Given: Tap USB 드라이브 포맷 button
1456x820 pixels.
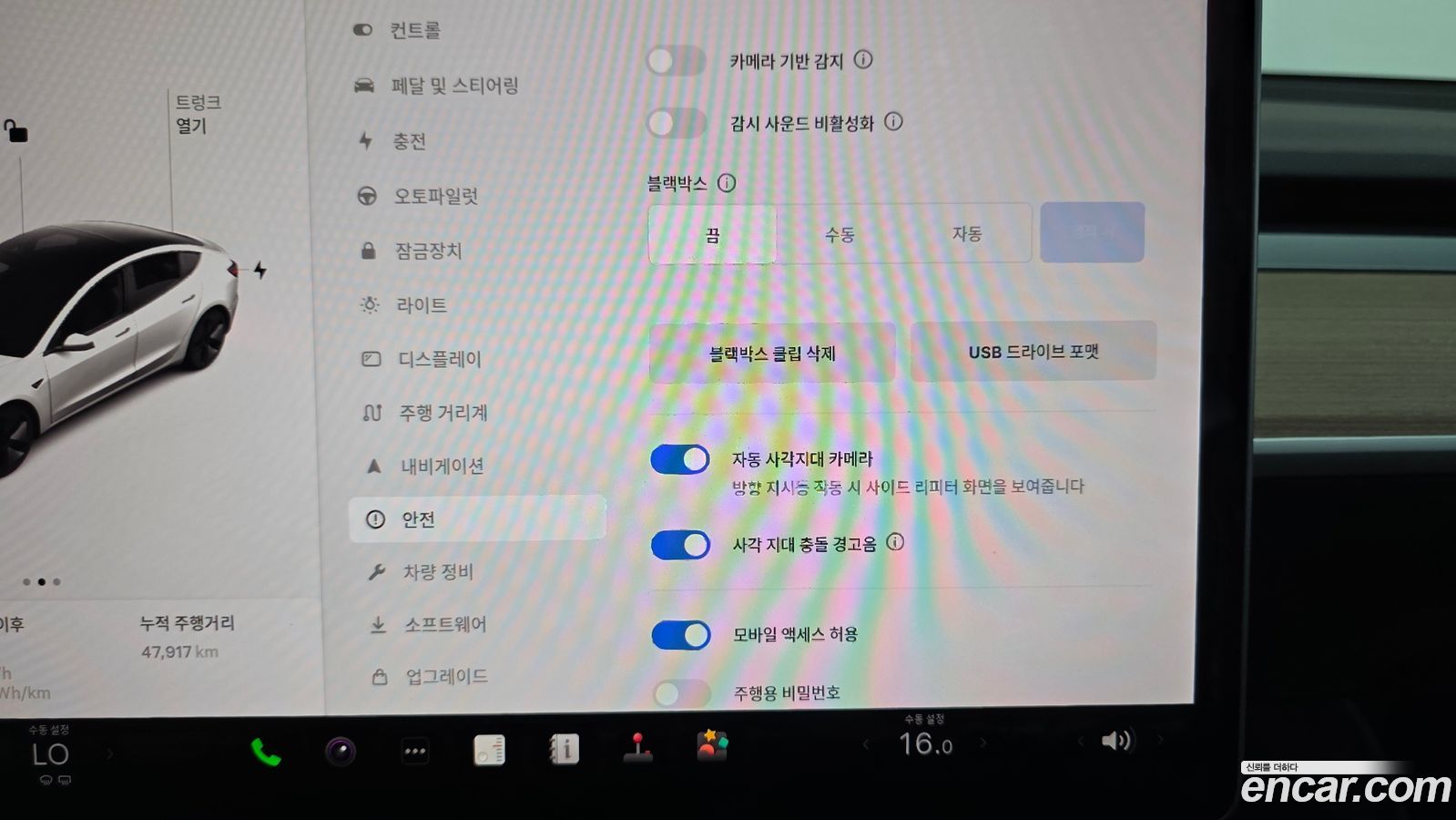Looking at the screenshot, I should click(x=1033, y=352).
